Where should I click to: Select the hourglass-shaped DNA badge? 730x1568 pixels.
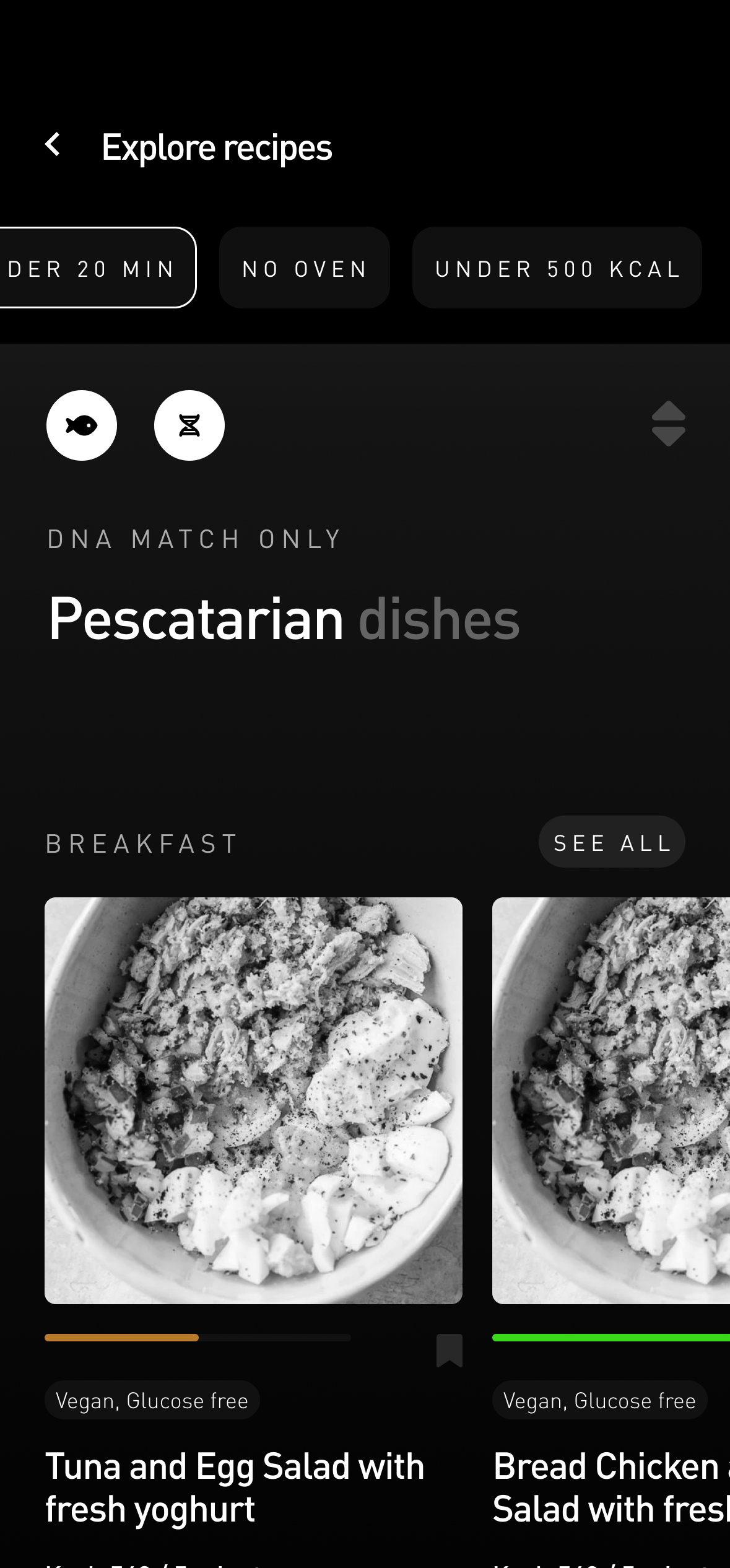[x=189, y=425]
